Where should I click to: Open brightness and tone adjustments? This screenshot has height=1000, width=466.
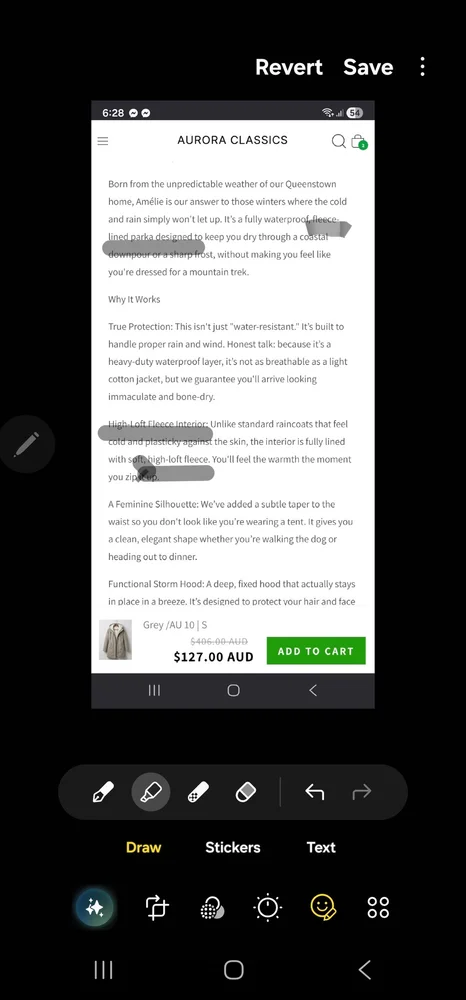[x=267, y=907]
